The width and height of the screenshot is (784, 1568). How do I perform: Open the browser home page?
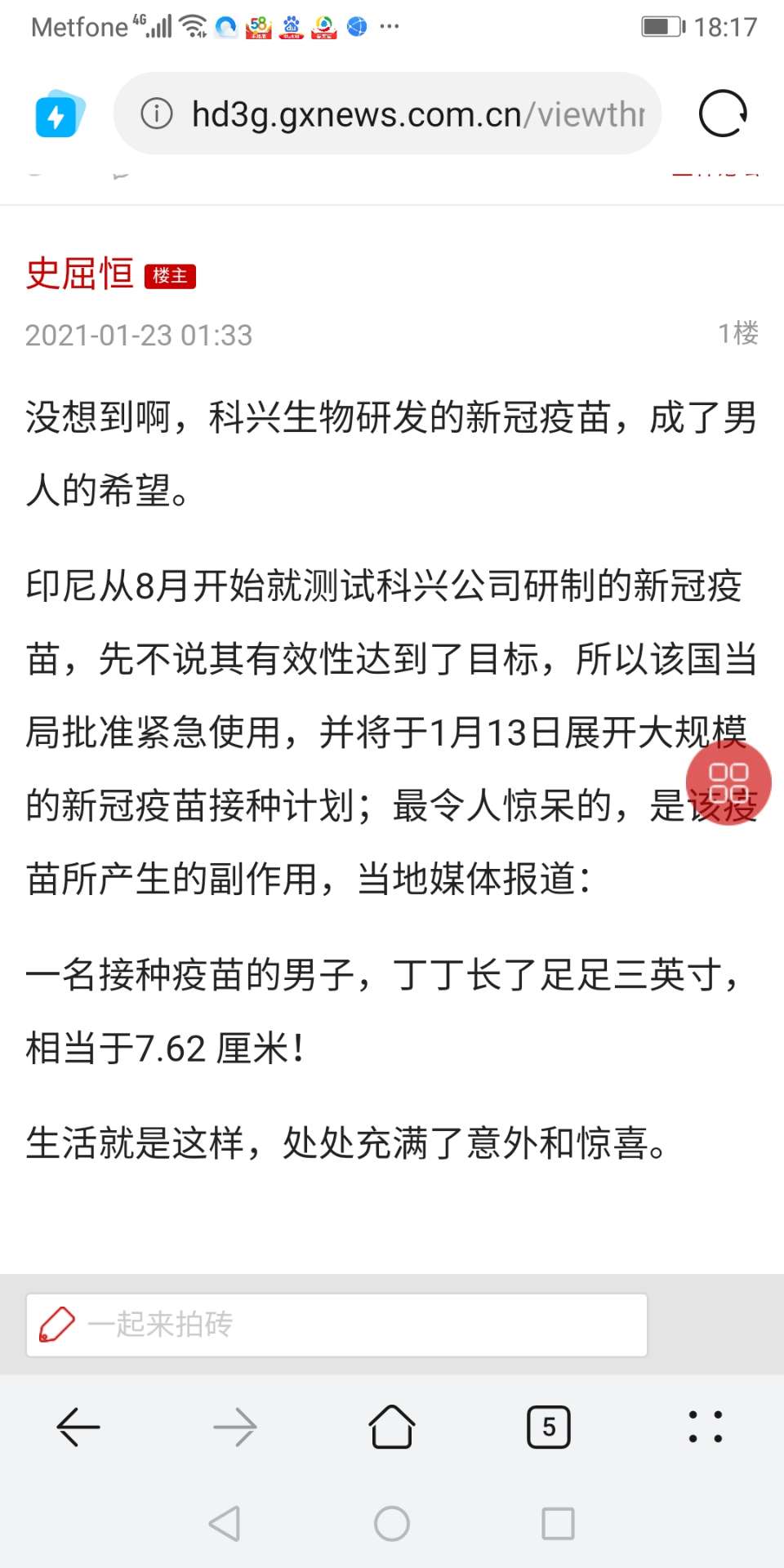[392, 1427]
